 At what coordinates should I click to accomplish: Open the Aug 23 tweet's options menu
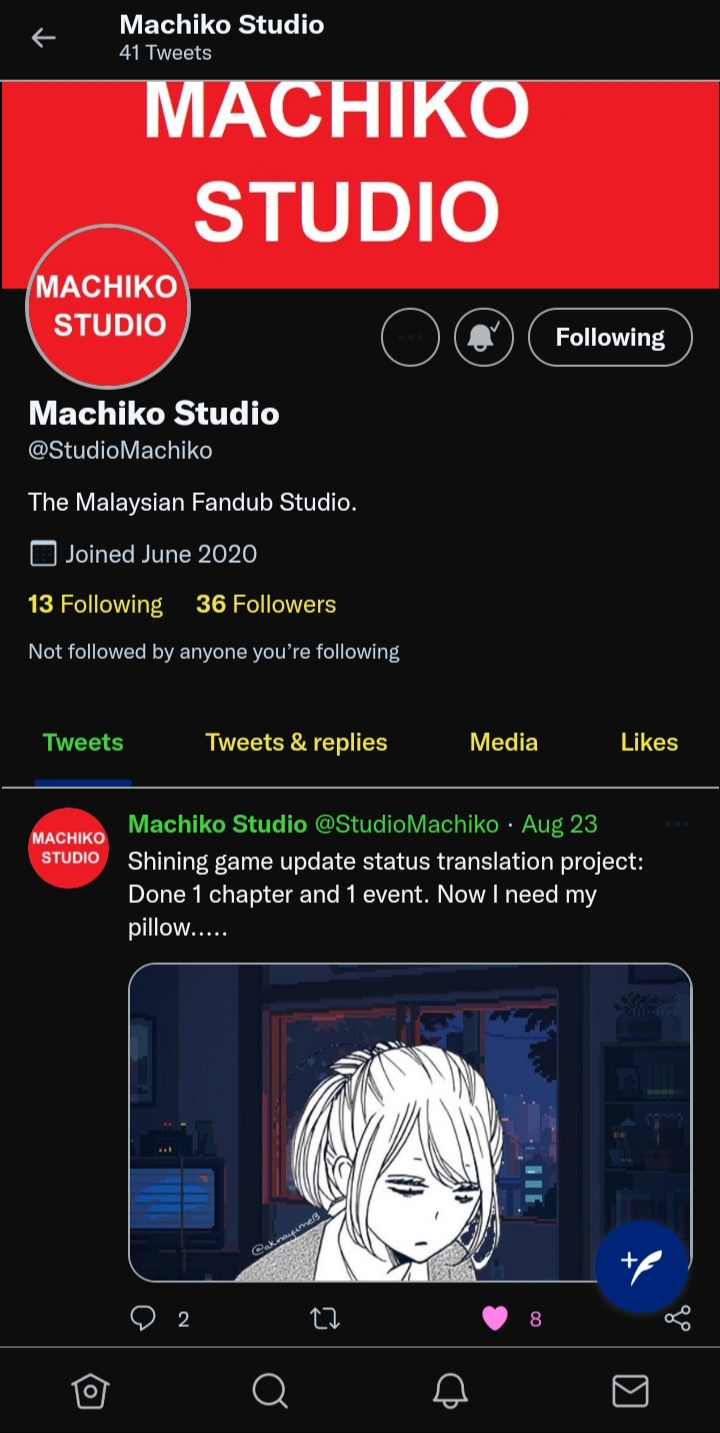click(677, 824)
